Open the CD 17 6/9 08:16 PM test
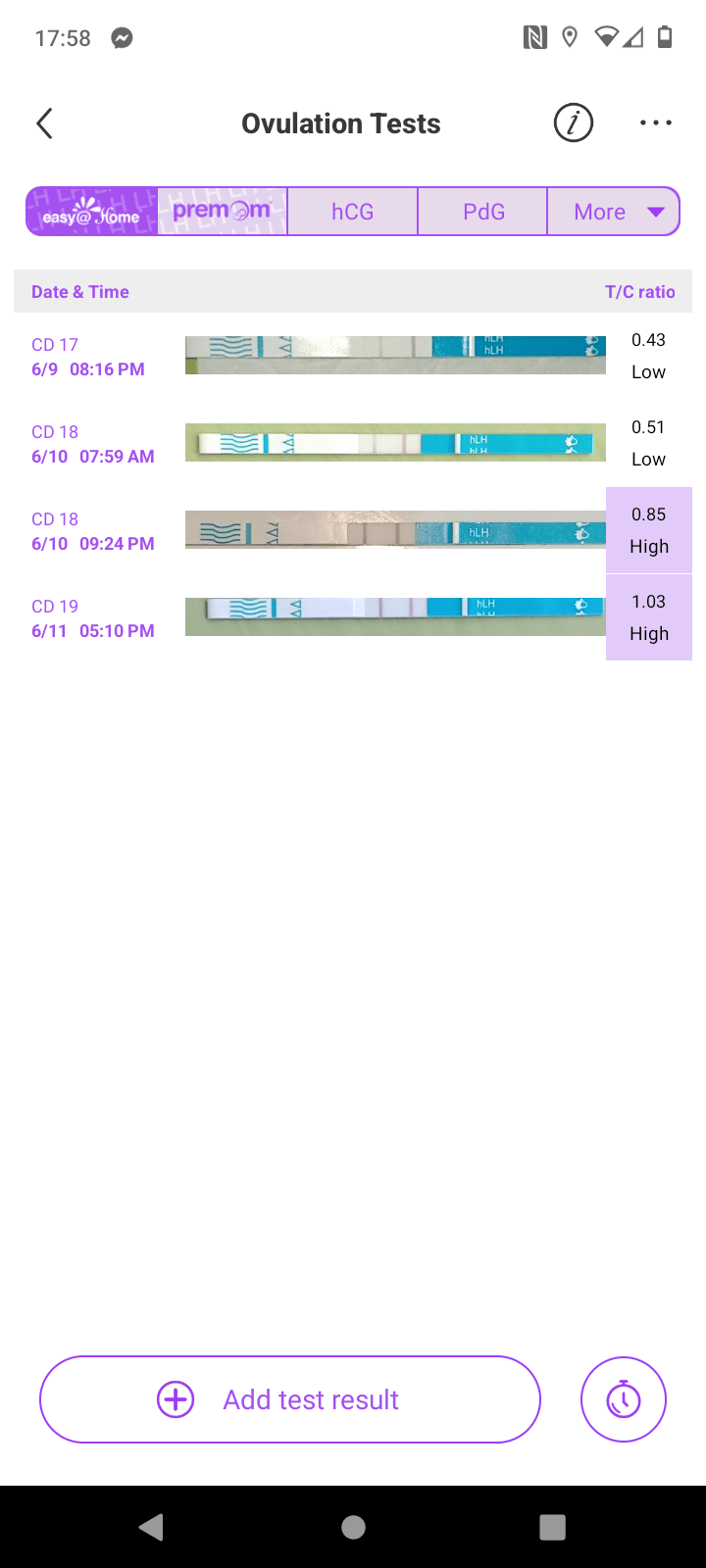 pos(353,356)
